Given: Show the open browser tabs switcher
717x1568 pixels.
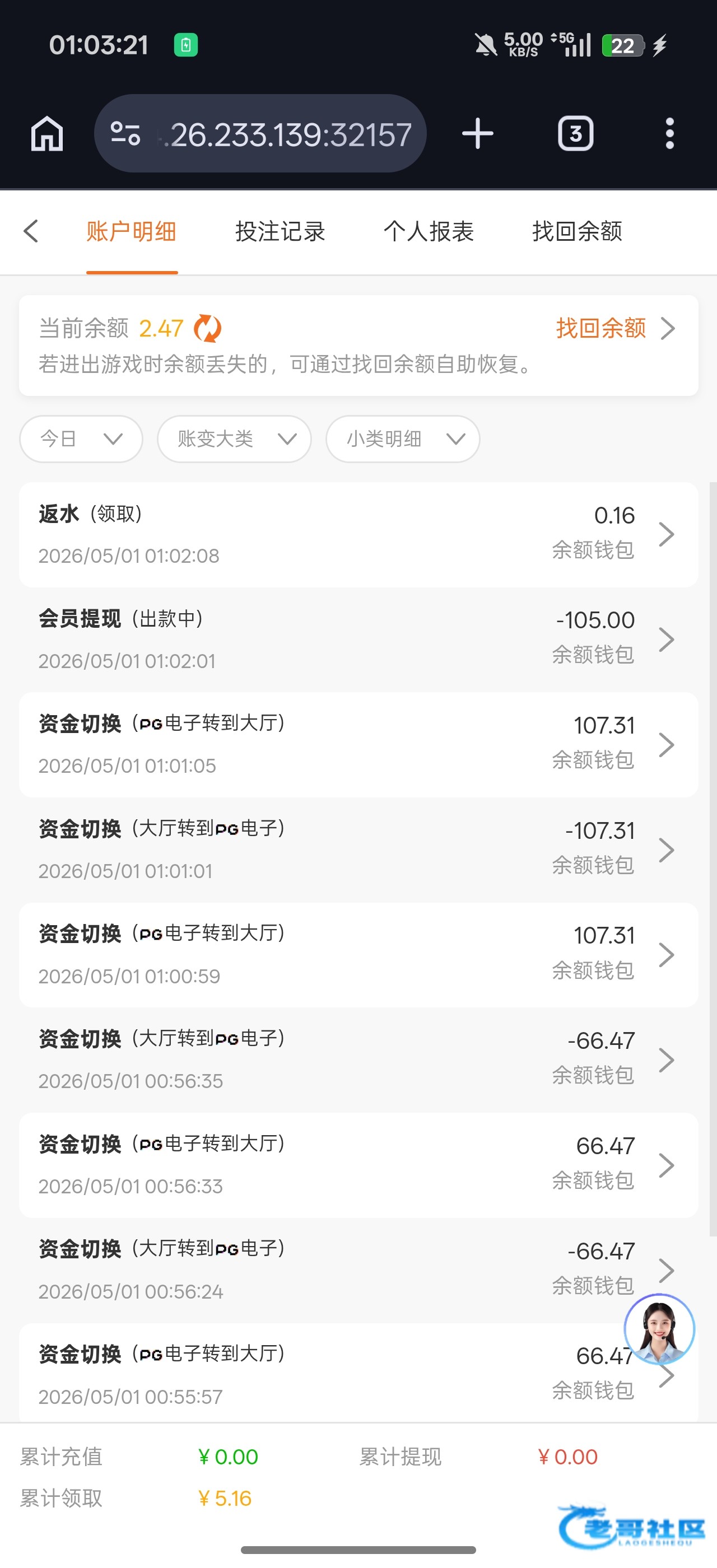Looking at the screenshot, I should pos(575,133).
